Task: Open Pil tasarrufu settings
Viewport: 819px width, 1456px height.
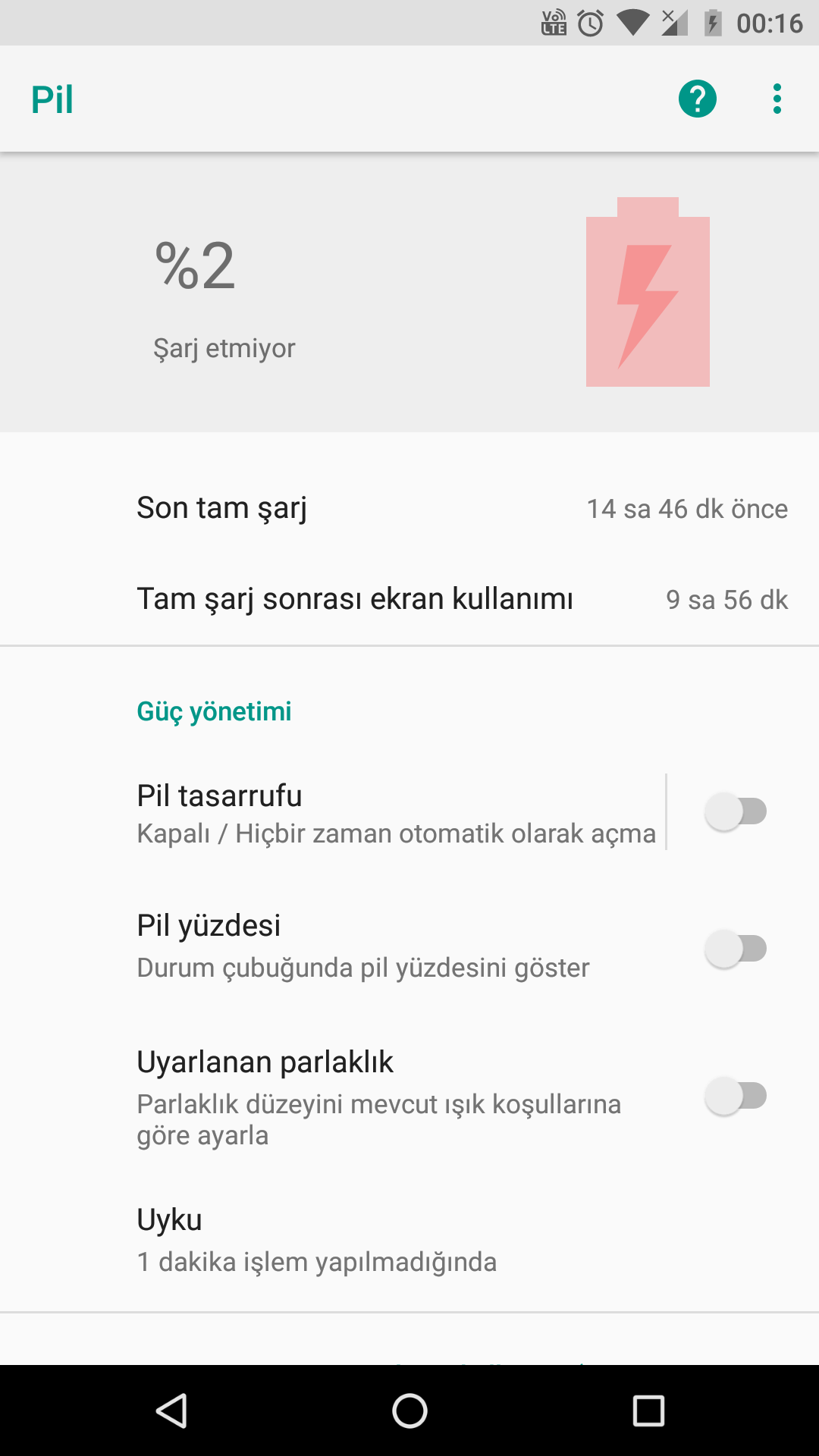Action: pos(394,813)
